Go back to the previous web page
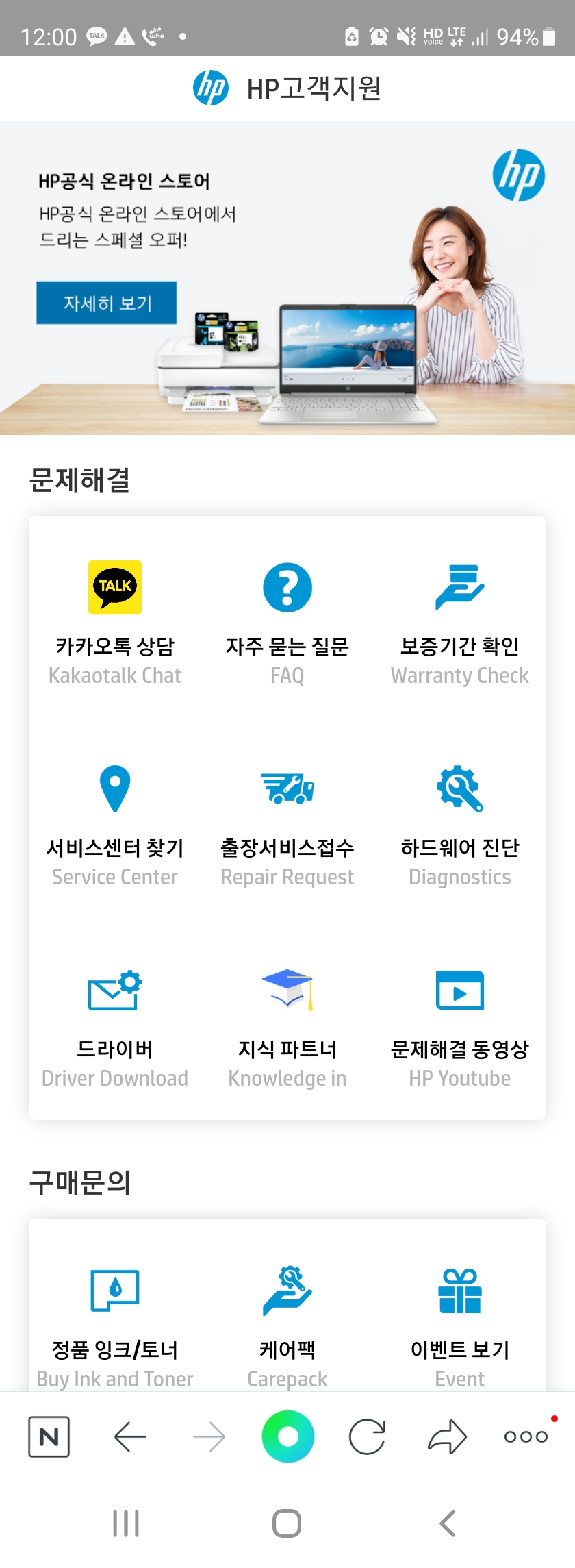 [x=130, y=1436]
